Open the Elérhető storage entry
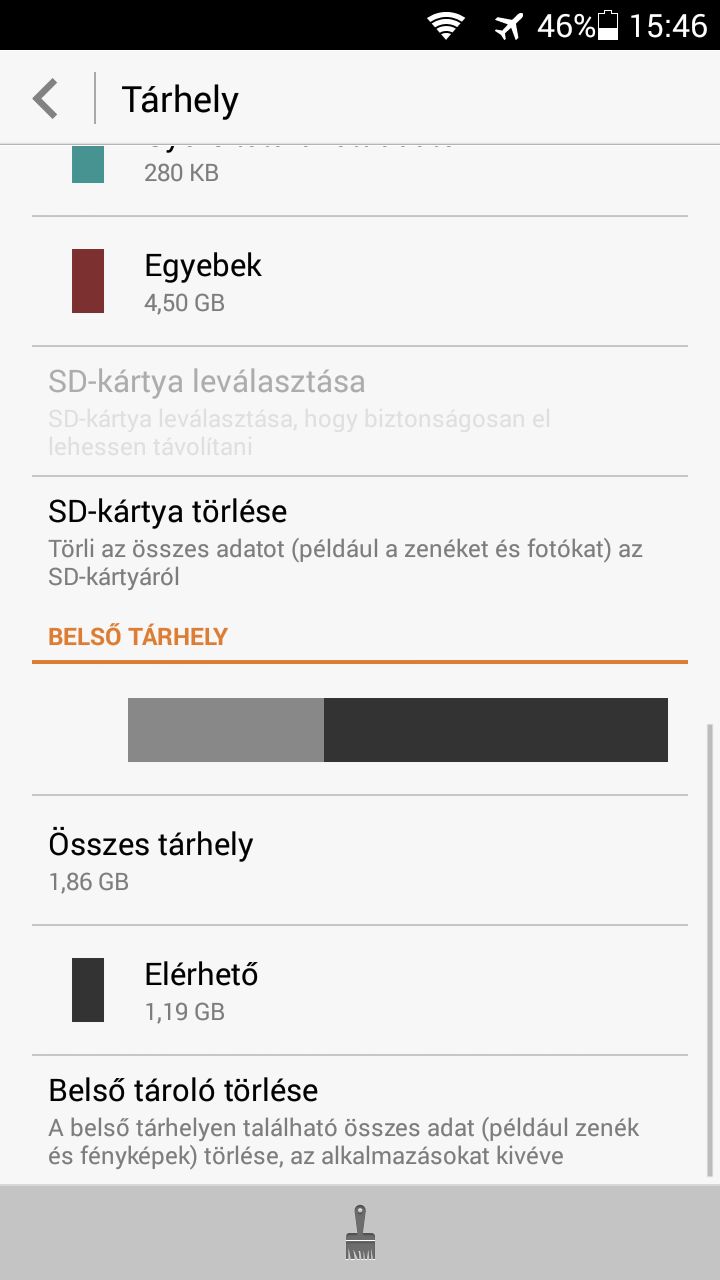Viewport: 720px width, 1280px height. 360,990
